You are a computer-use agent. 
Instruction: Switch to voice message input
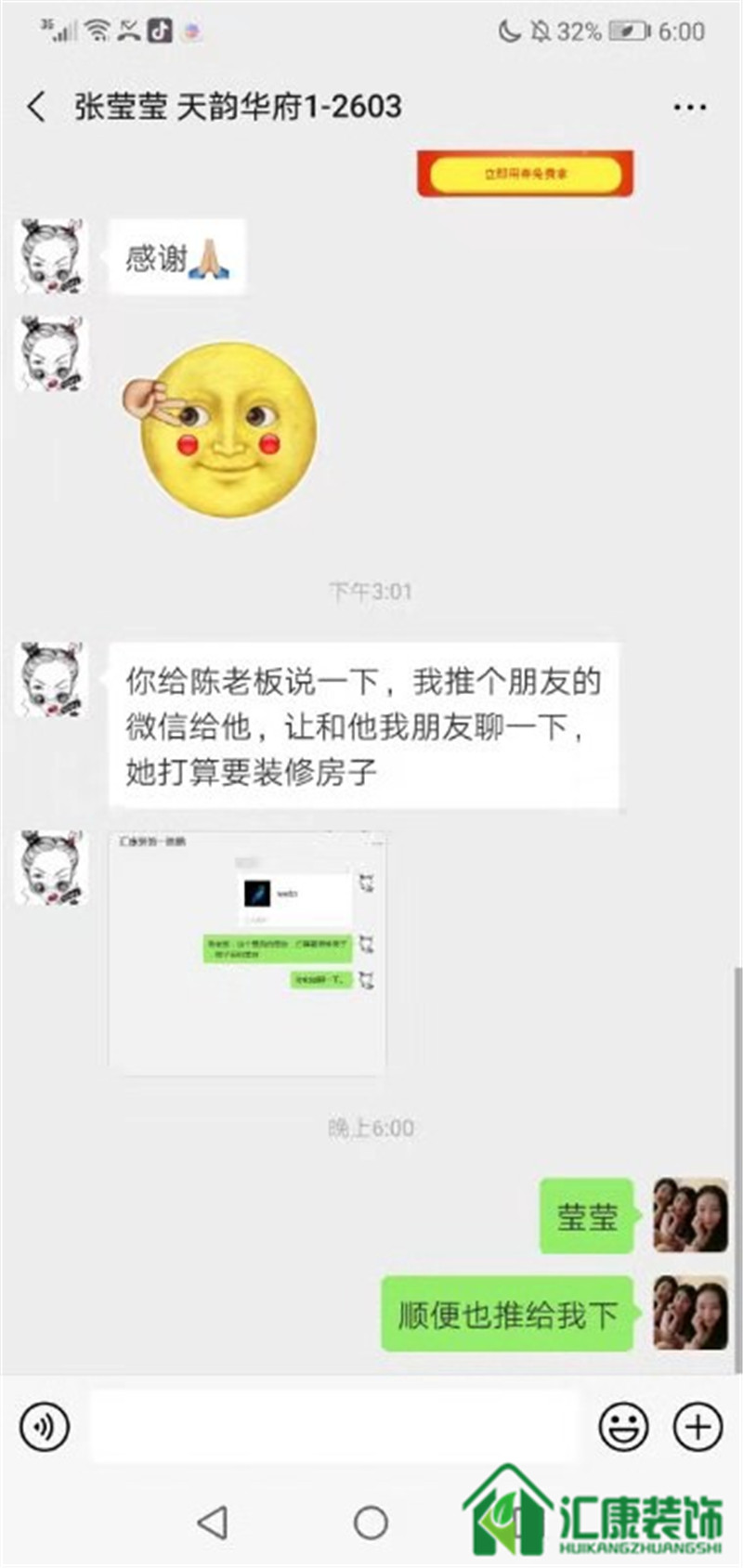(45, 1425)
